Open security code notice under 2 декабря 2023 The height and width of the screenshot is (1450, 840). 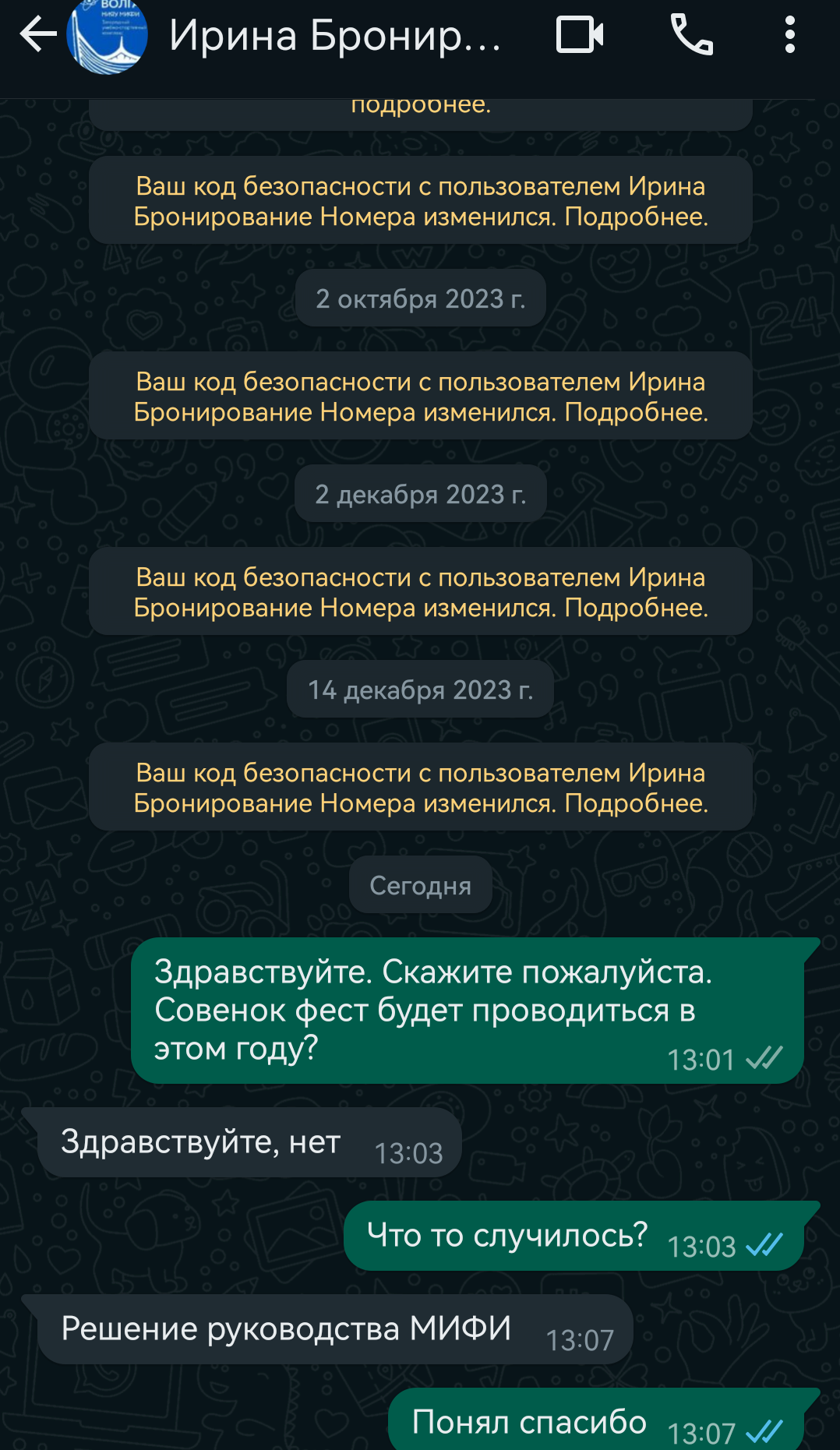click(x=421, y=591)
